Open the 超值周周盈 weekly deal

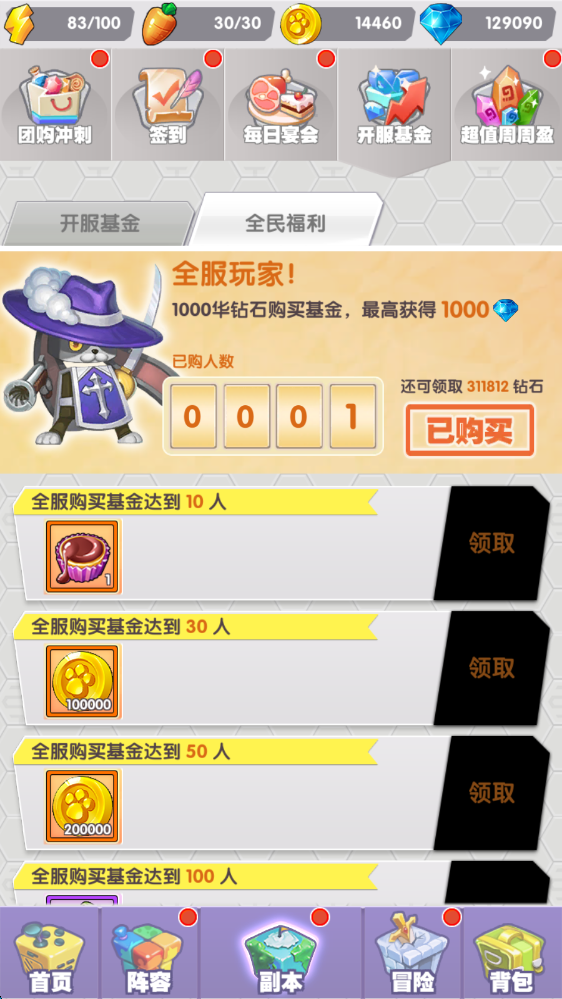[507, 105]
